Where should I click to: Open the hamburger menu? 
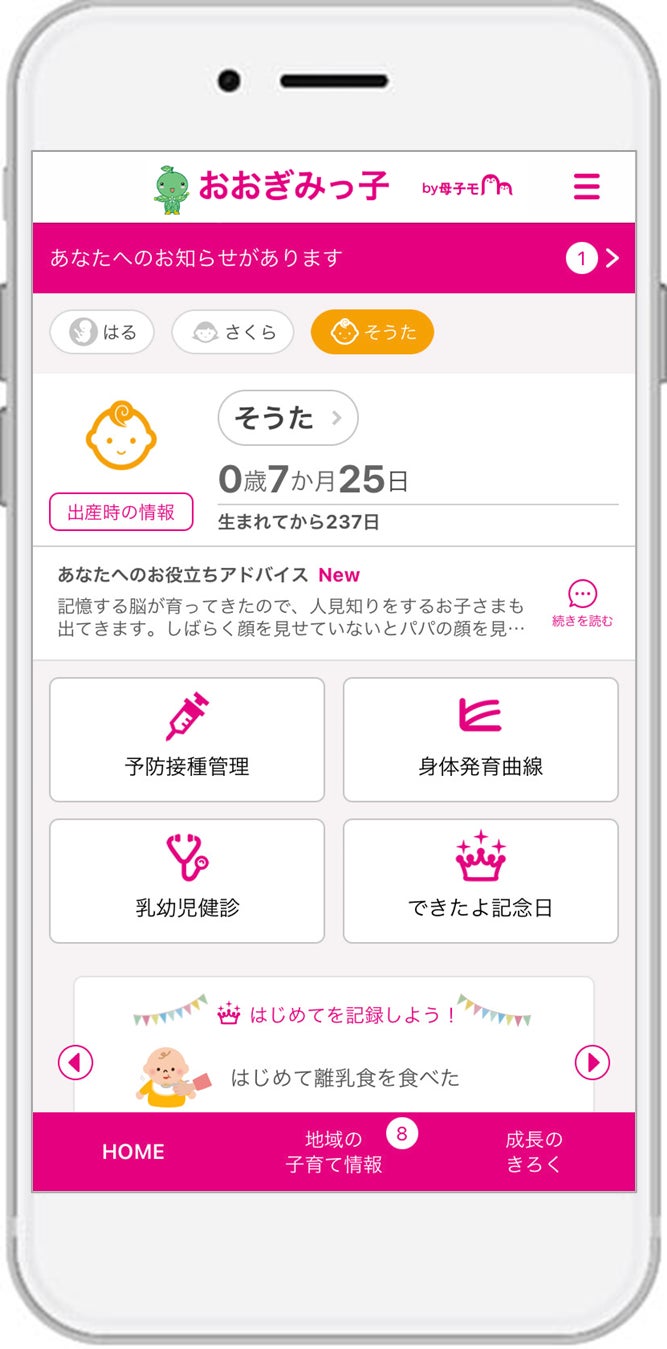point(586,187)
